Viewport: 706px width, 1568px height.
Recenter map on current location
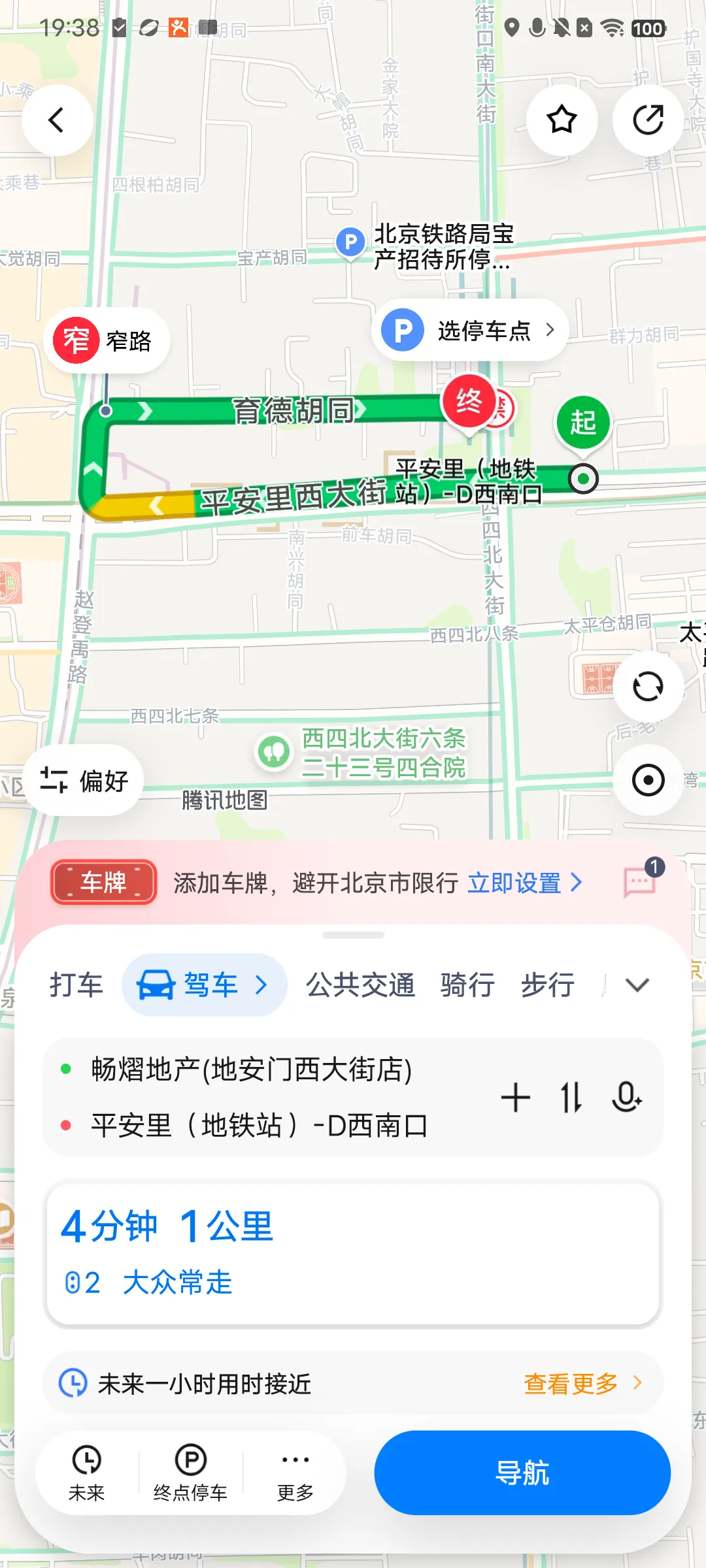click(648, 780)
